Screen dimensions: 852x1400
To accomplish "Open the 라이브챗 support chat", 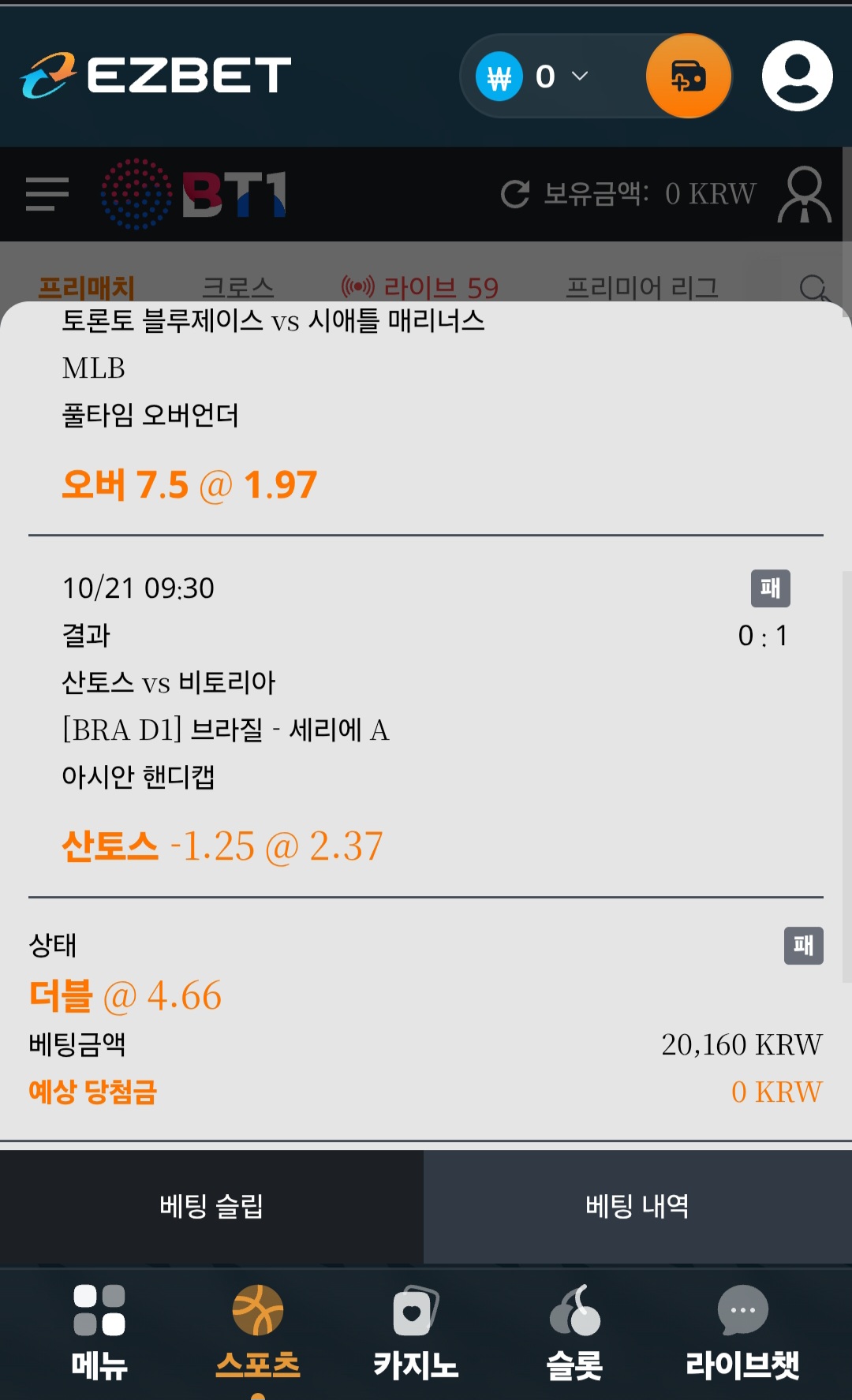I will point(742,1333).
